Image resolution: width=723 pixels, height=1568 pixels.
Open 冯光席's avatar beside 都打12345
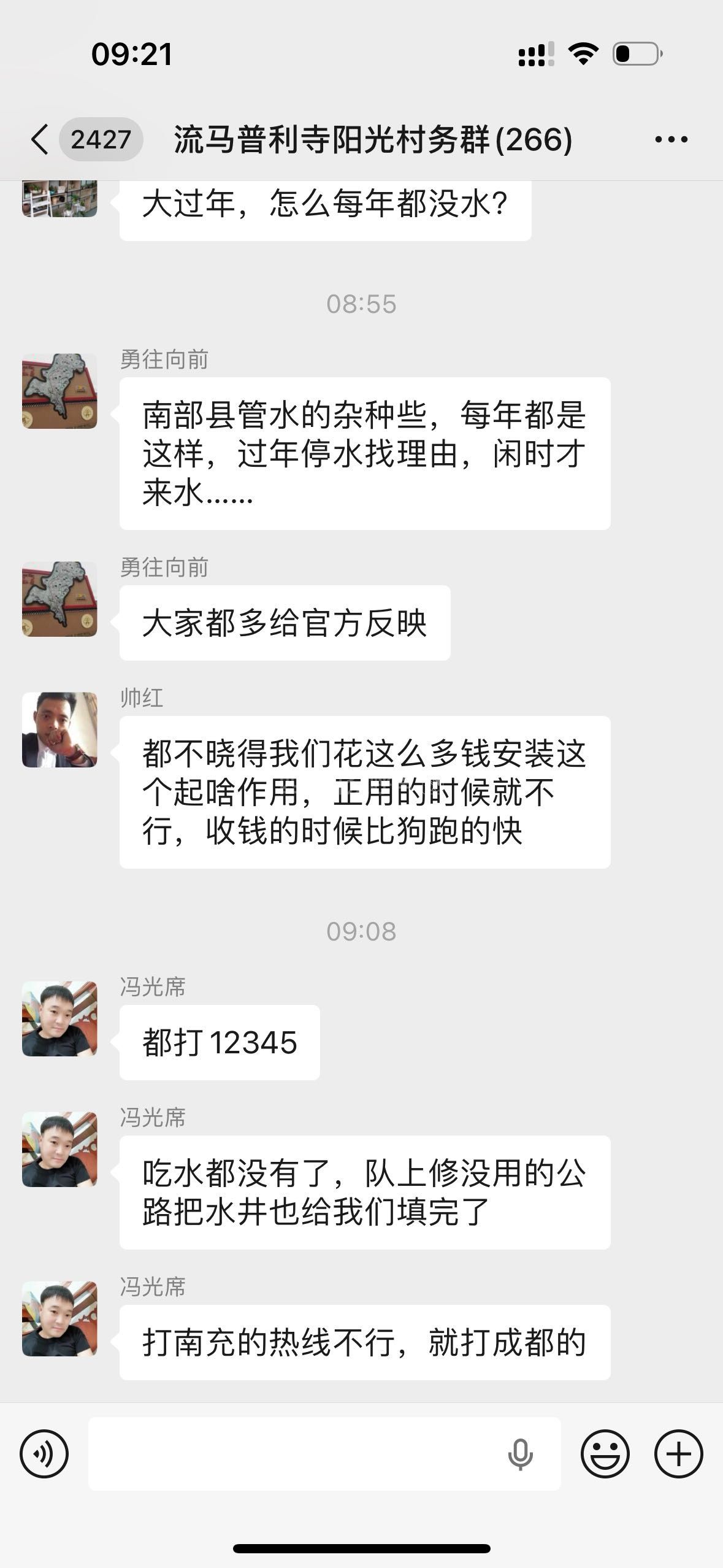[x=59, y=1018]
